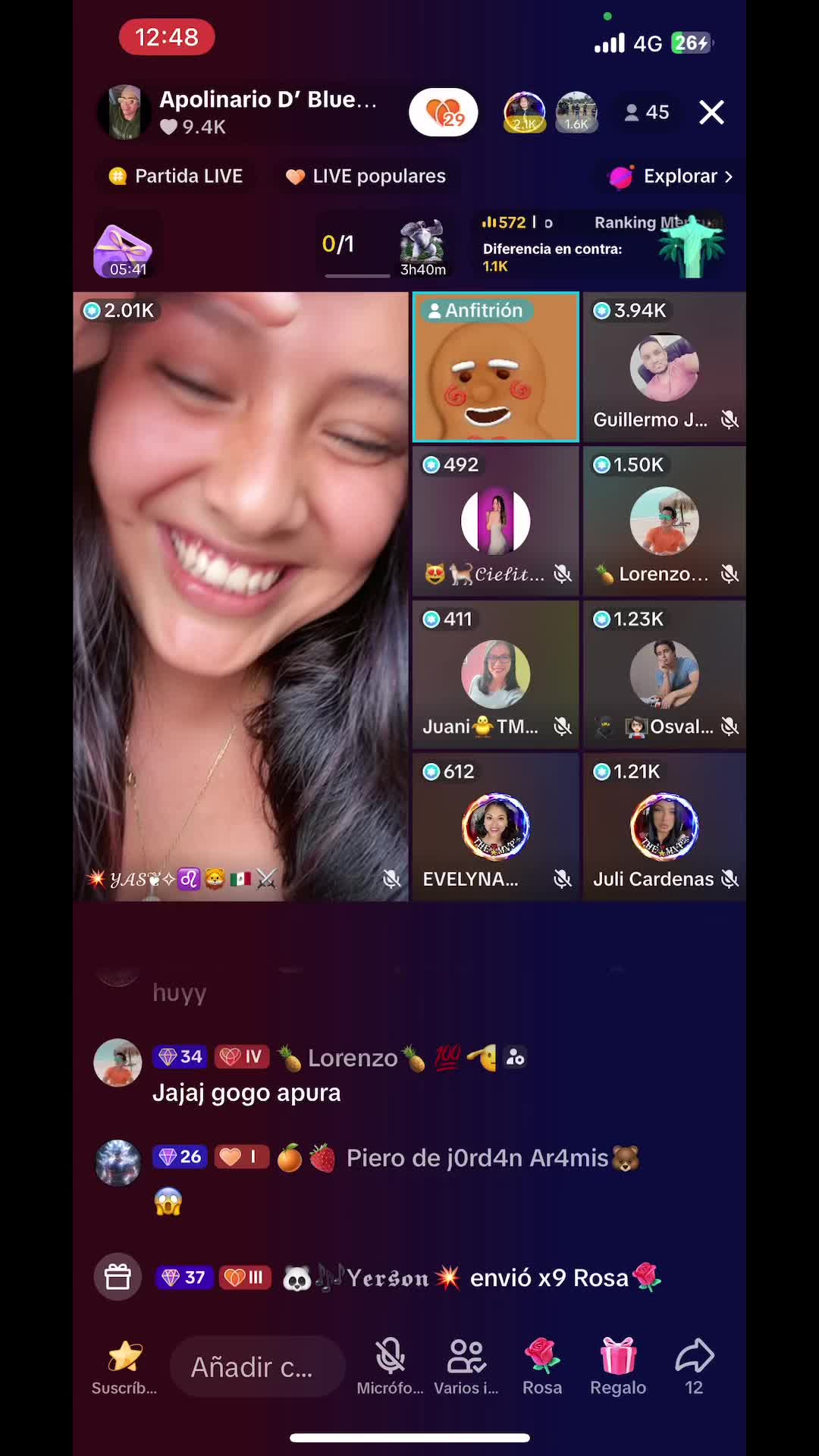The height and width of the screenshot is (1456, 819).
Task: Open LIVE populares chip
Action: point(366,176)
